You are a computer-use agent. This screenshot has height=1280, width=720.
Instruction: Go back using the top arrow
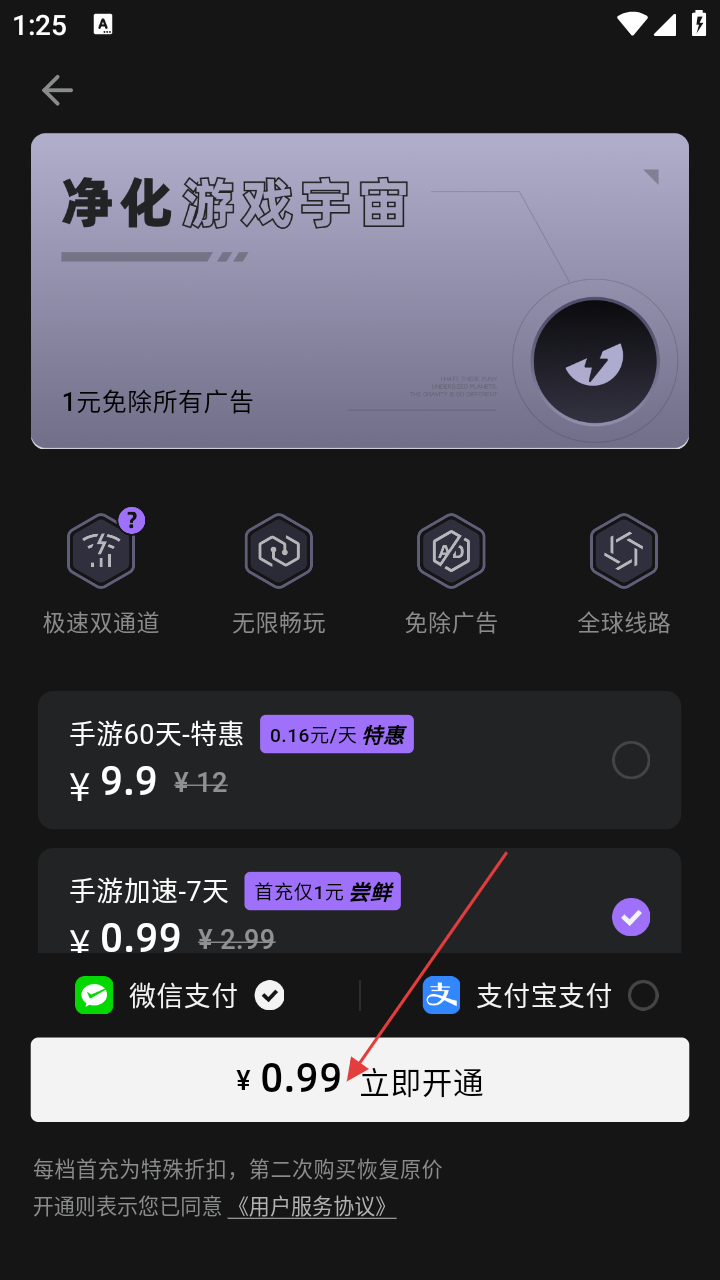[x=57, y=91]
